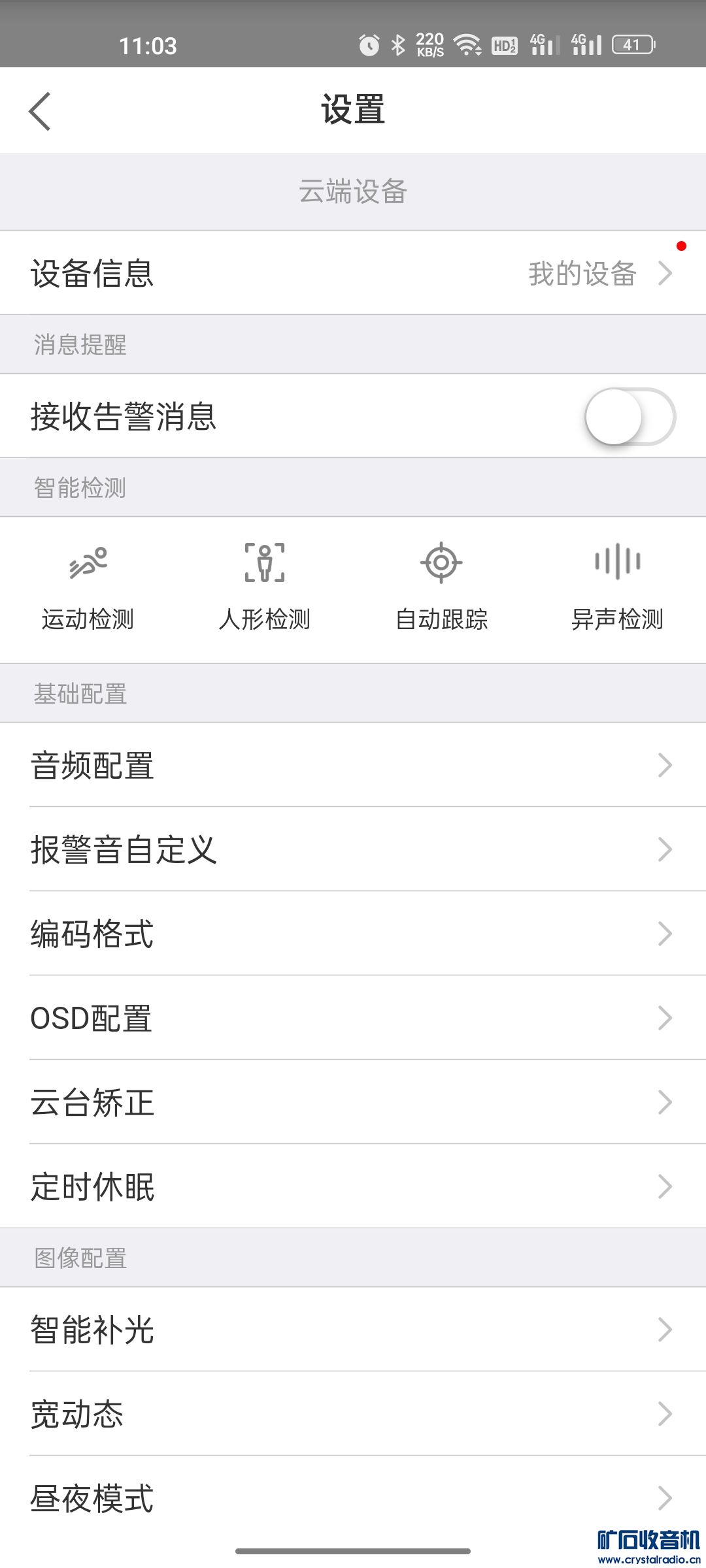Tap the 宽动态 row

click(x=353, y=1414)
